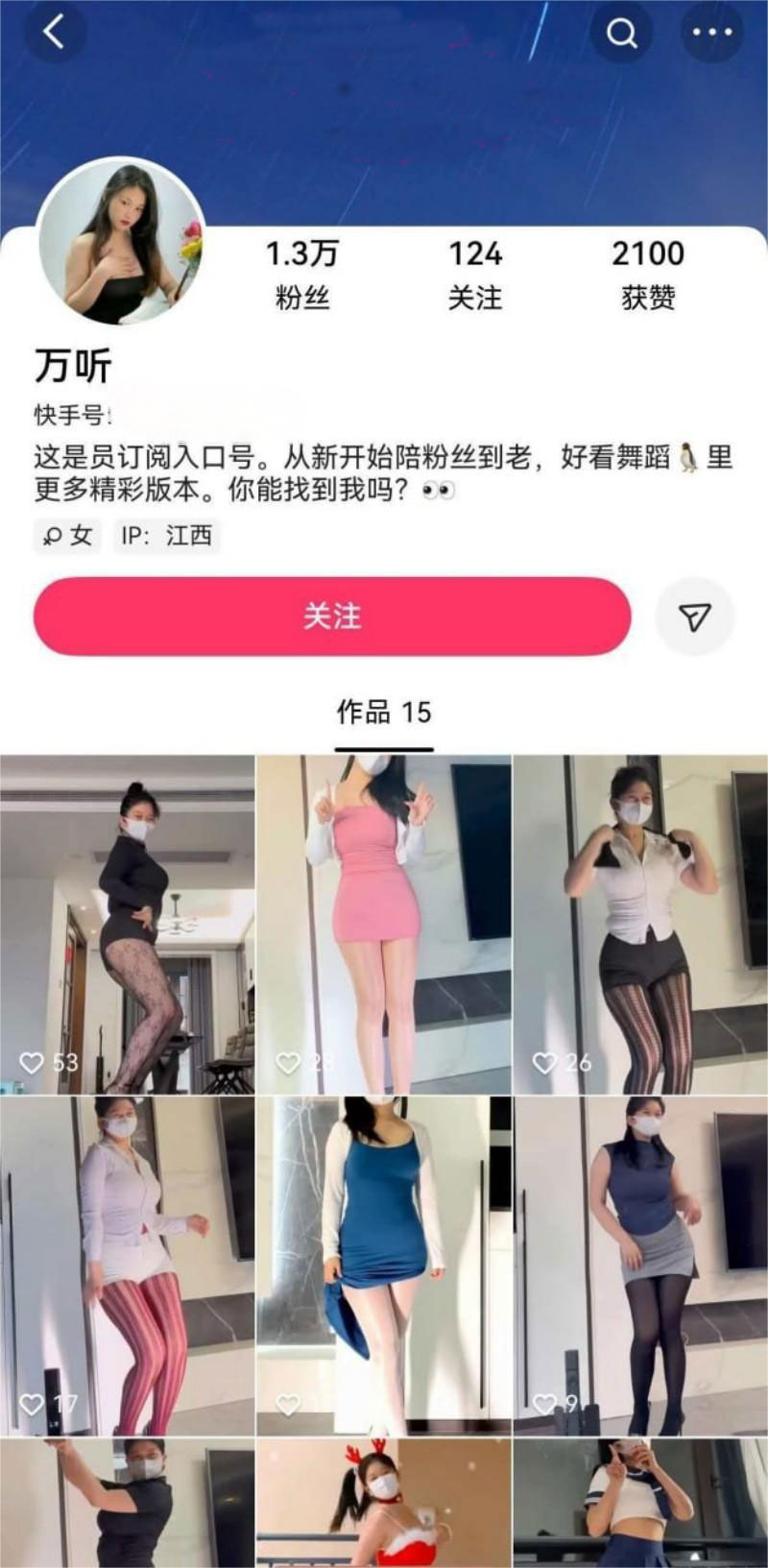Open the video with 9 likes
The width and height of the screenshot is (768, 1568).
click(x=640, y=1266)
